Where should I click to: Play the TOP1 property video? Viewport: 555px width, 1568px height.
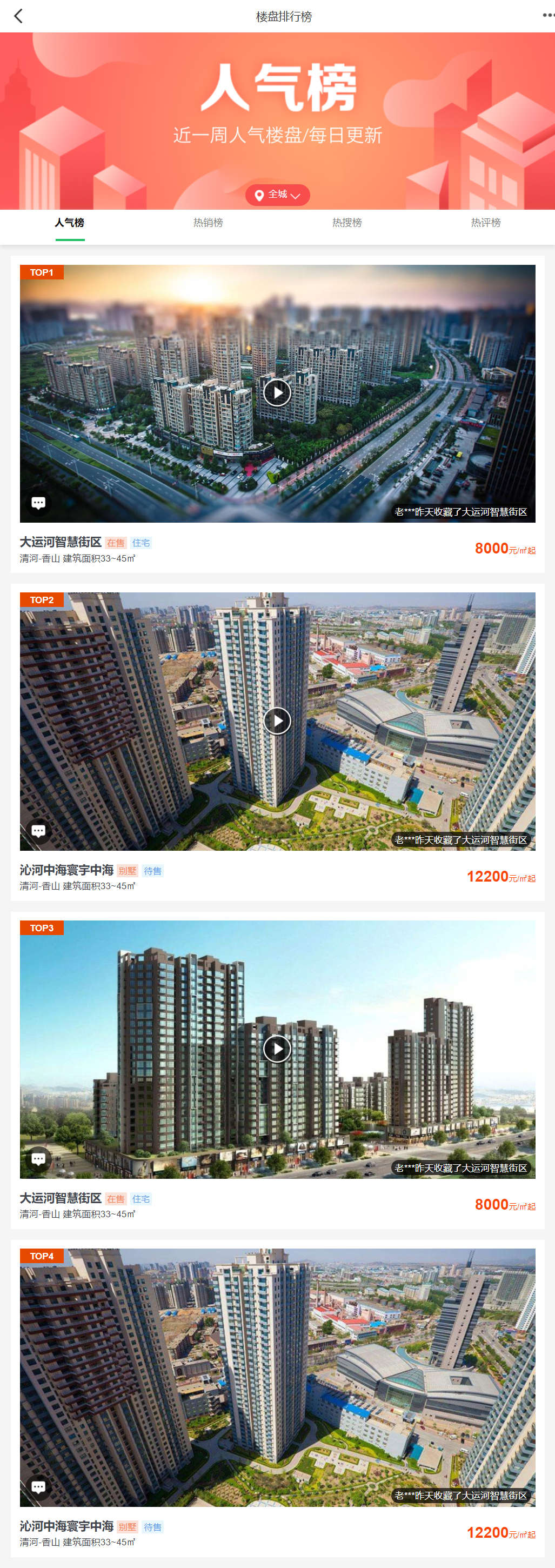(x=277, y=392)
